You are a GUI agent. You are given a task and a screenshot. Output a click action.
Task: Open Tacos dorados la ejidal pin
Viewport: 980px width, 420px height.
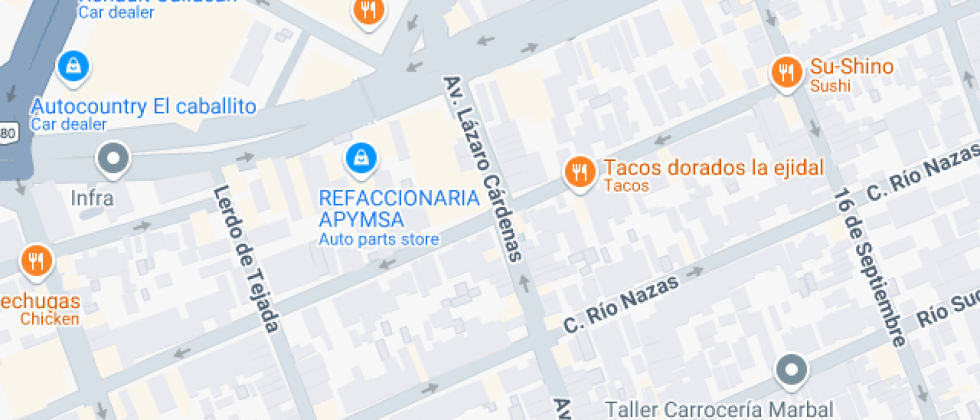click(578, 171)
